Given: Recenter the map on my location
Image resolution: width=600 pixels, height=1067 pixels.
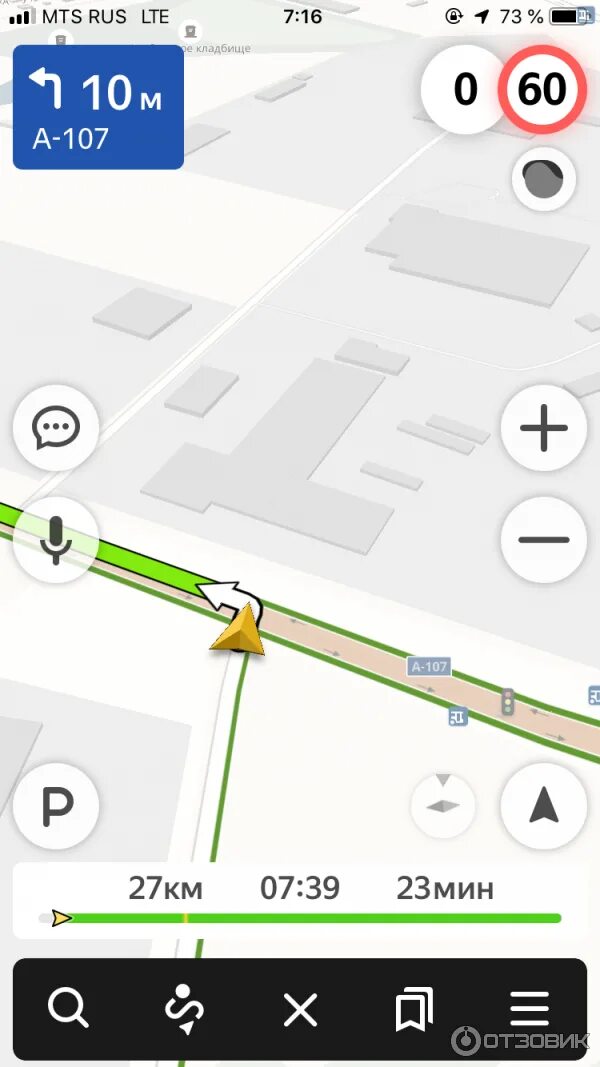Looking at the screenshot, I should click(x=544, y=806).
